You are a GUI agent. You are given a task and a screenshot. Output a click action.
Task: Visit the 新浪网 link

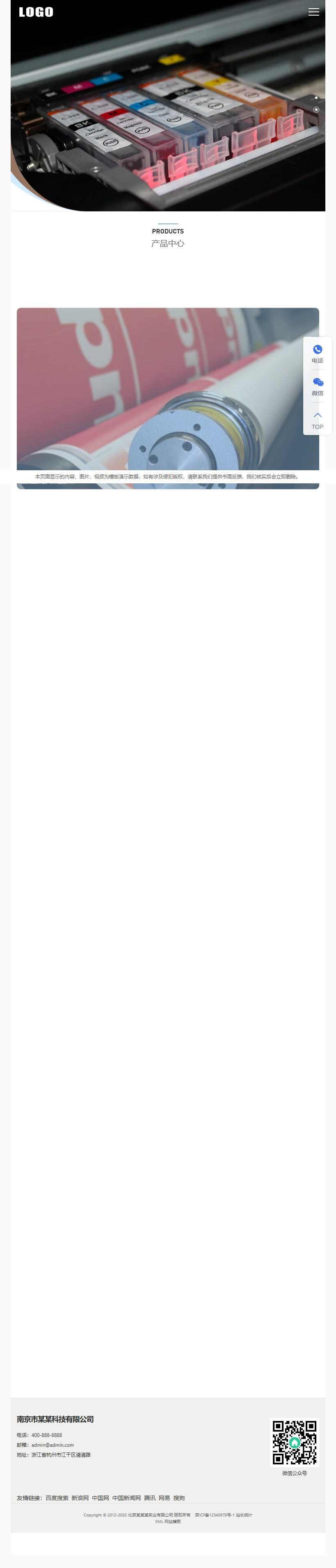80,1498
